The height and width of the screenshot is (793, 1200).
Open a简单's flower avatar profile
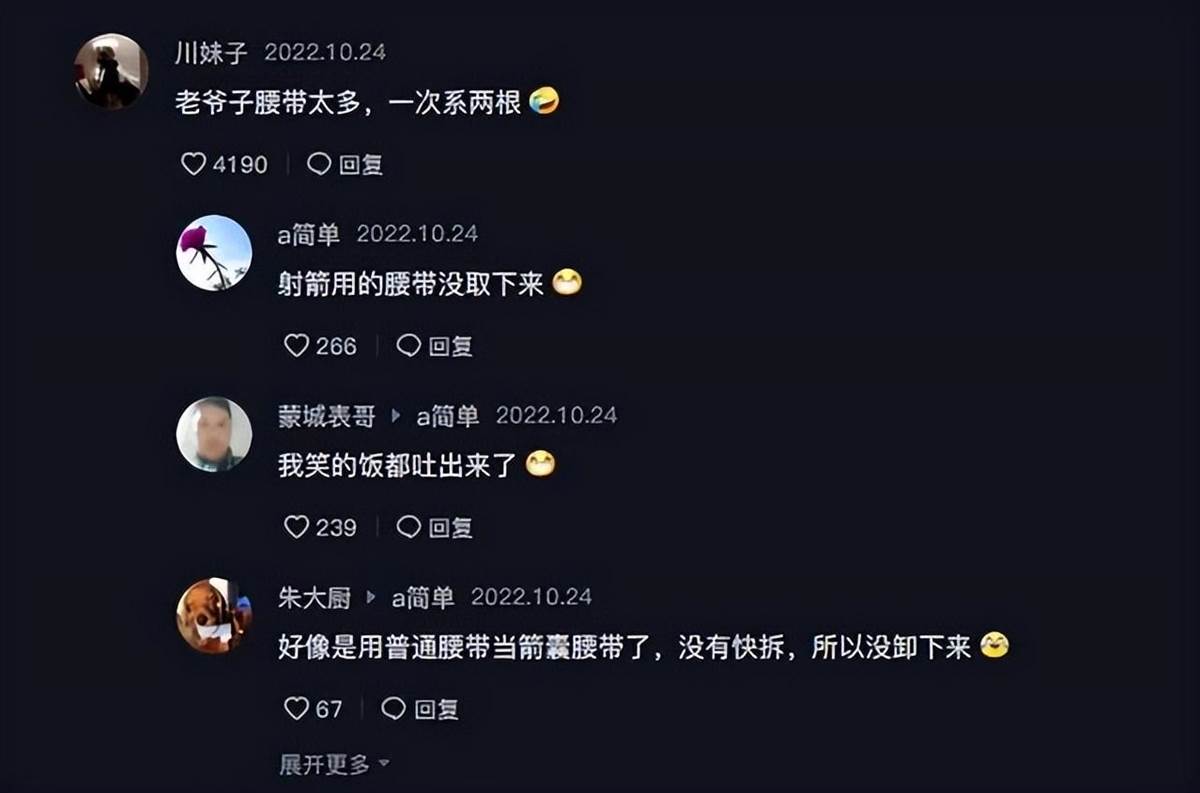coord(214,253)
